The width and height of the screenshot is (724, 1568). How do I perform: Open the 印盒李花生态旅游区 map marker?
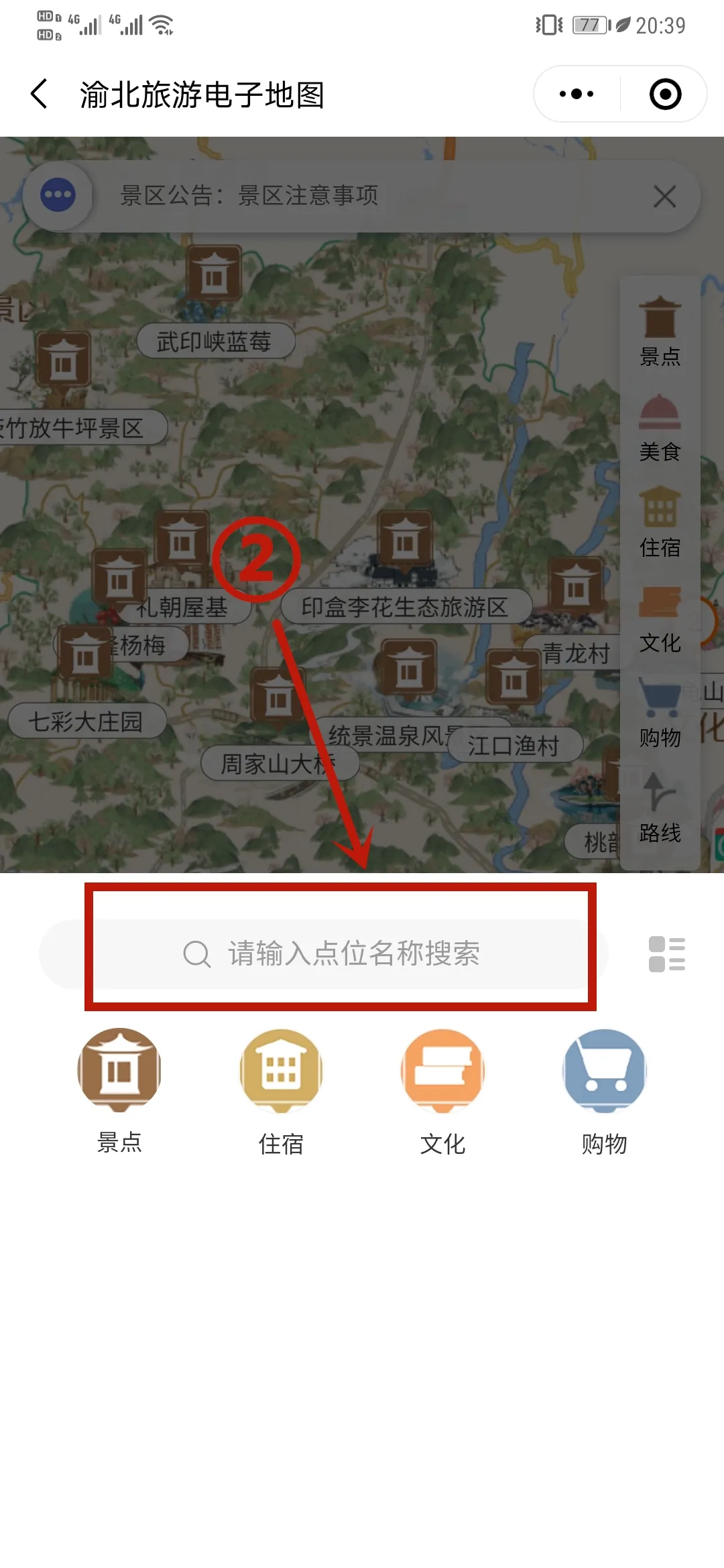click(406, 606)
